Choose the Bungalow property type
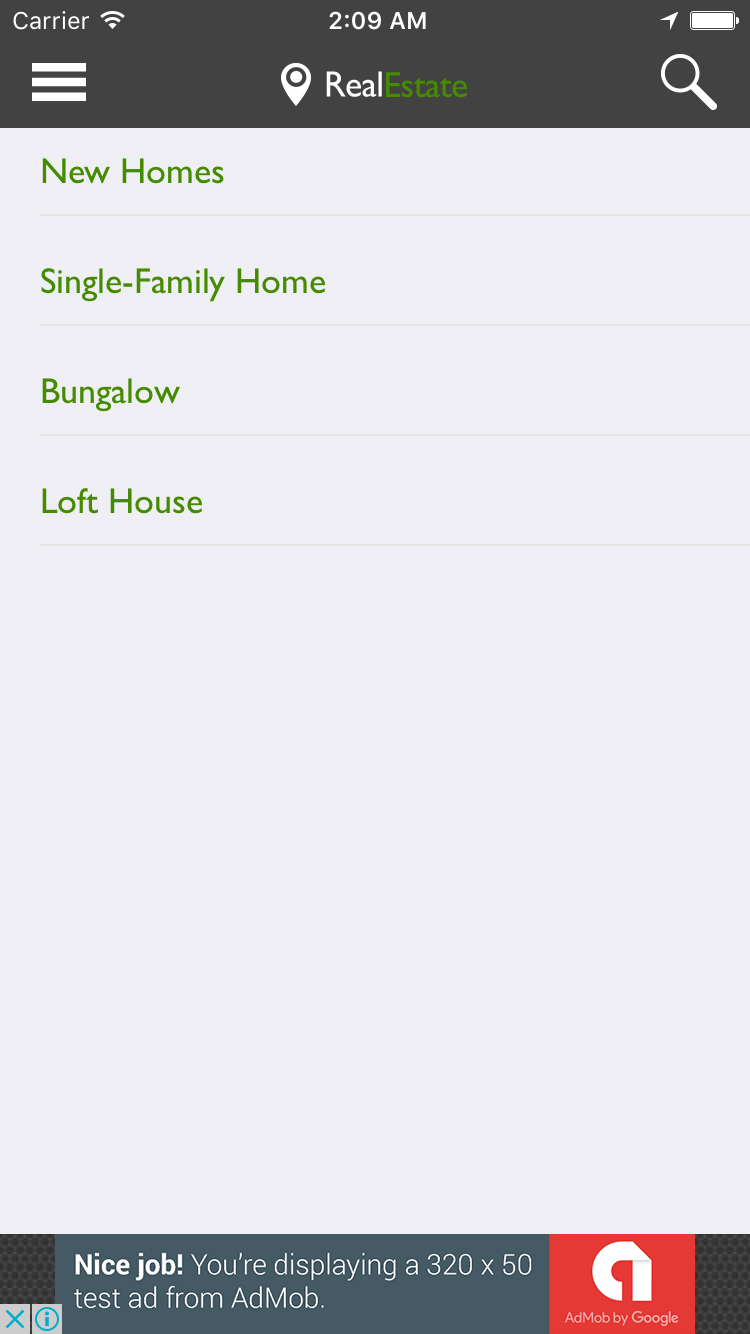The image size is (750, 1334). 110,392
